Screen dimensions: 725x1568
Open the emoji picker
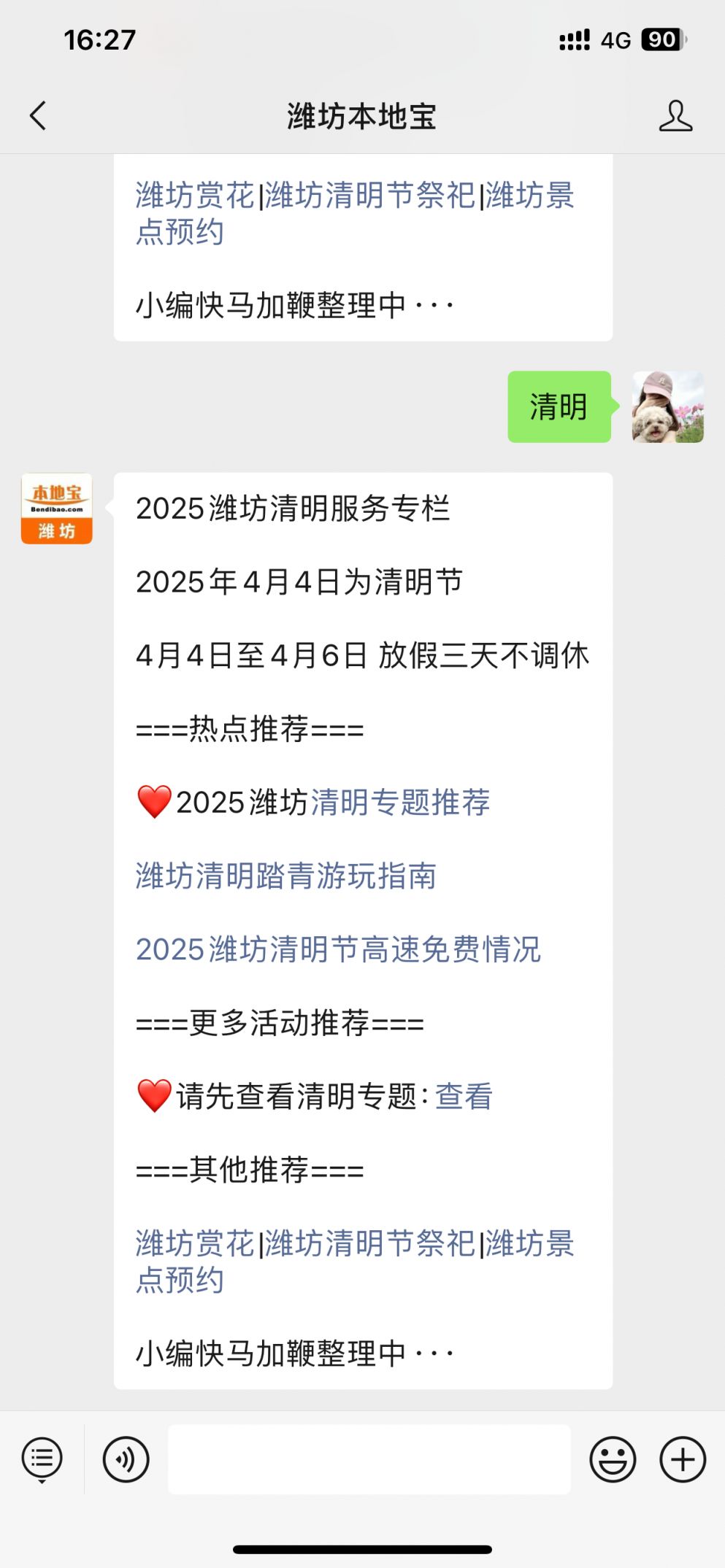[x=613, y=1459]
